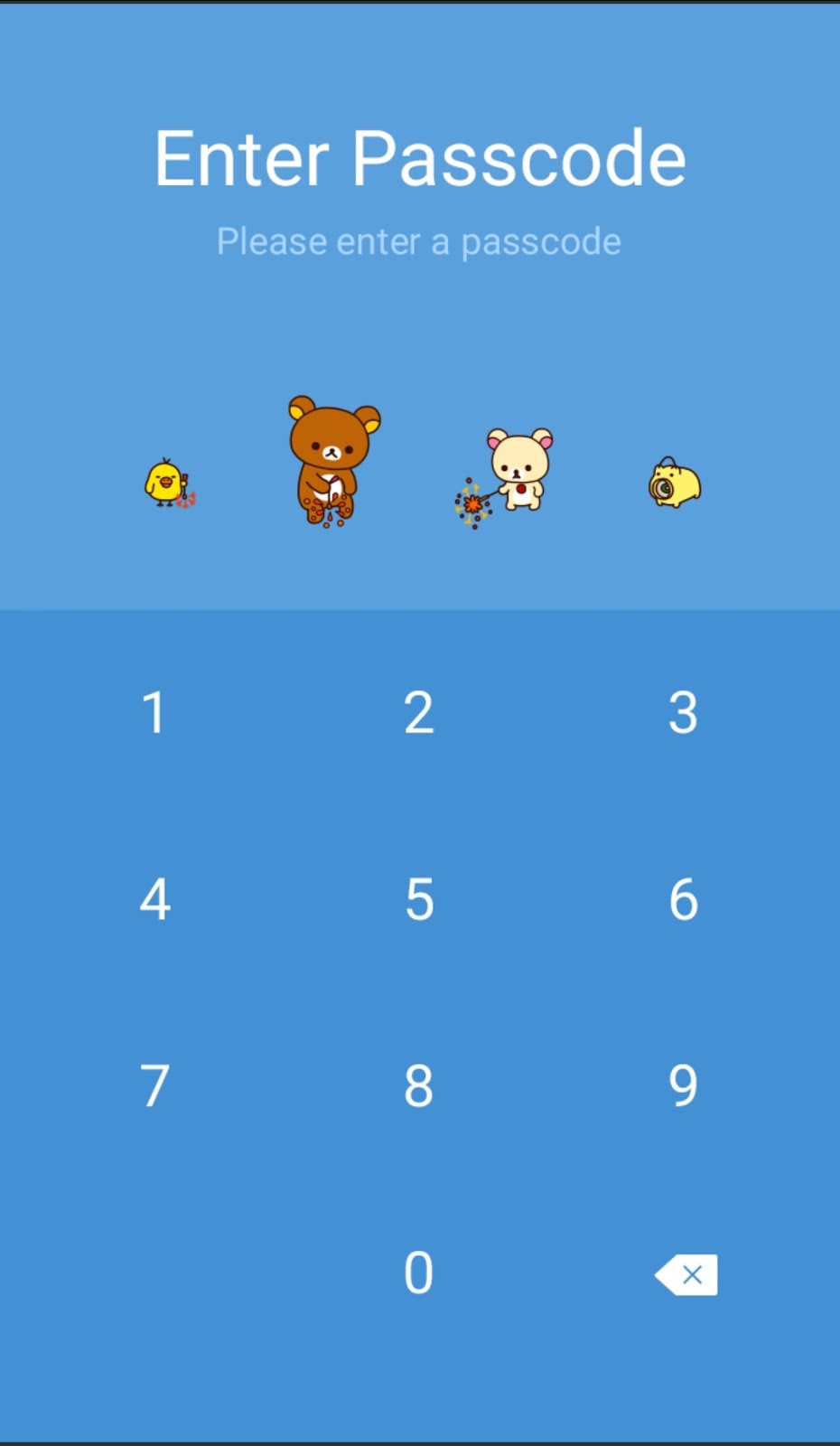Enter digit 4 for the passcode

point(154,899)
